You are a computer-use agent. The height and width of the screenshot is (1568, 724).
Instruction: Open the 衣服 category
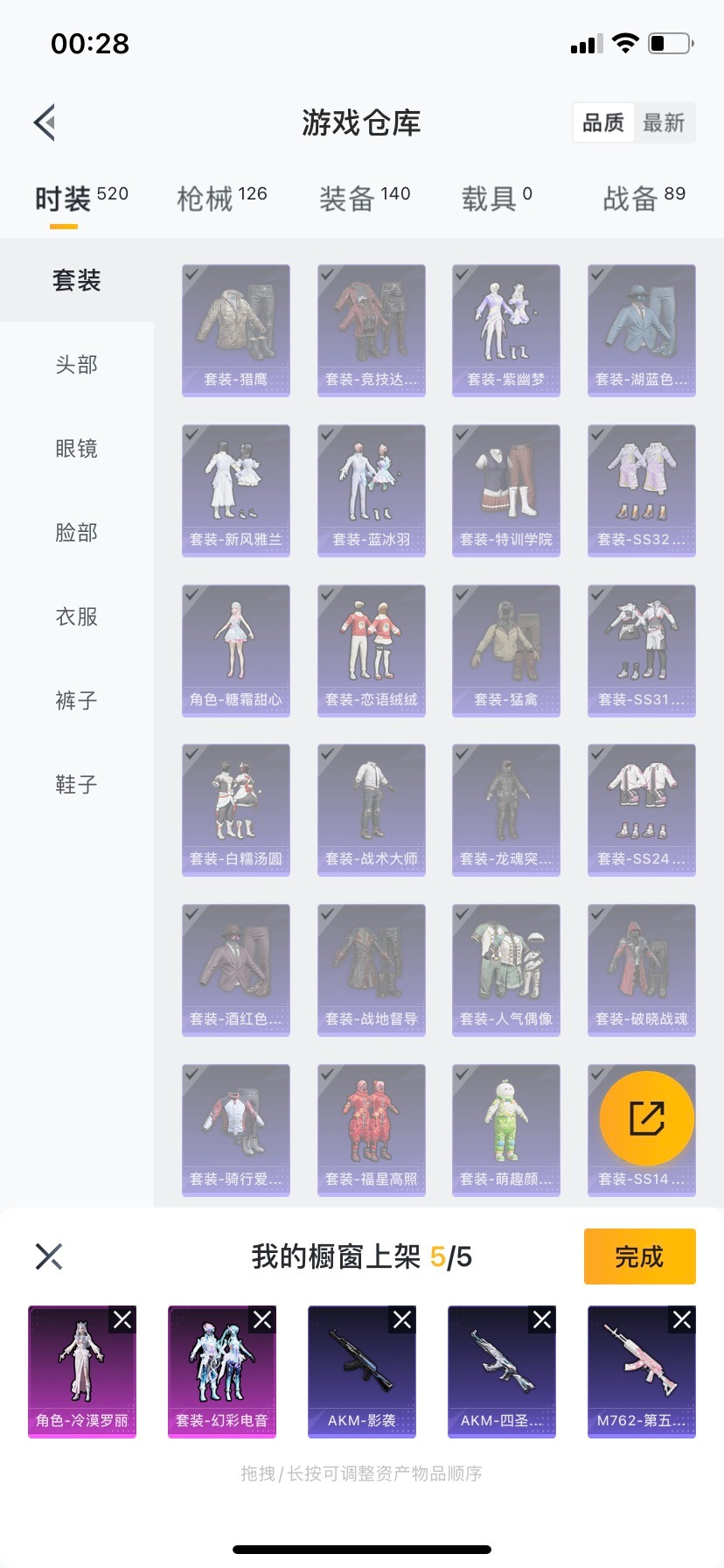tap(77, 616)
